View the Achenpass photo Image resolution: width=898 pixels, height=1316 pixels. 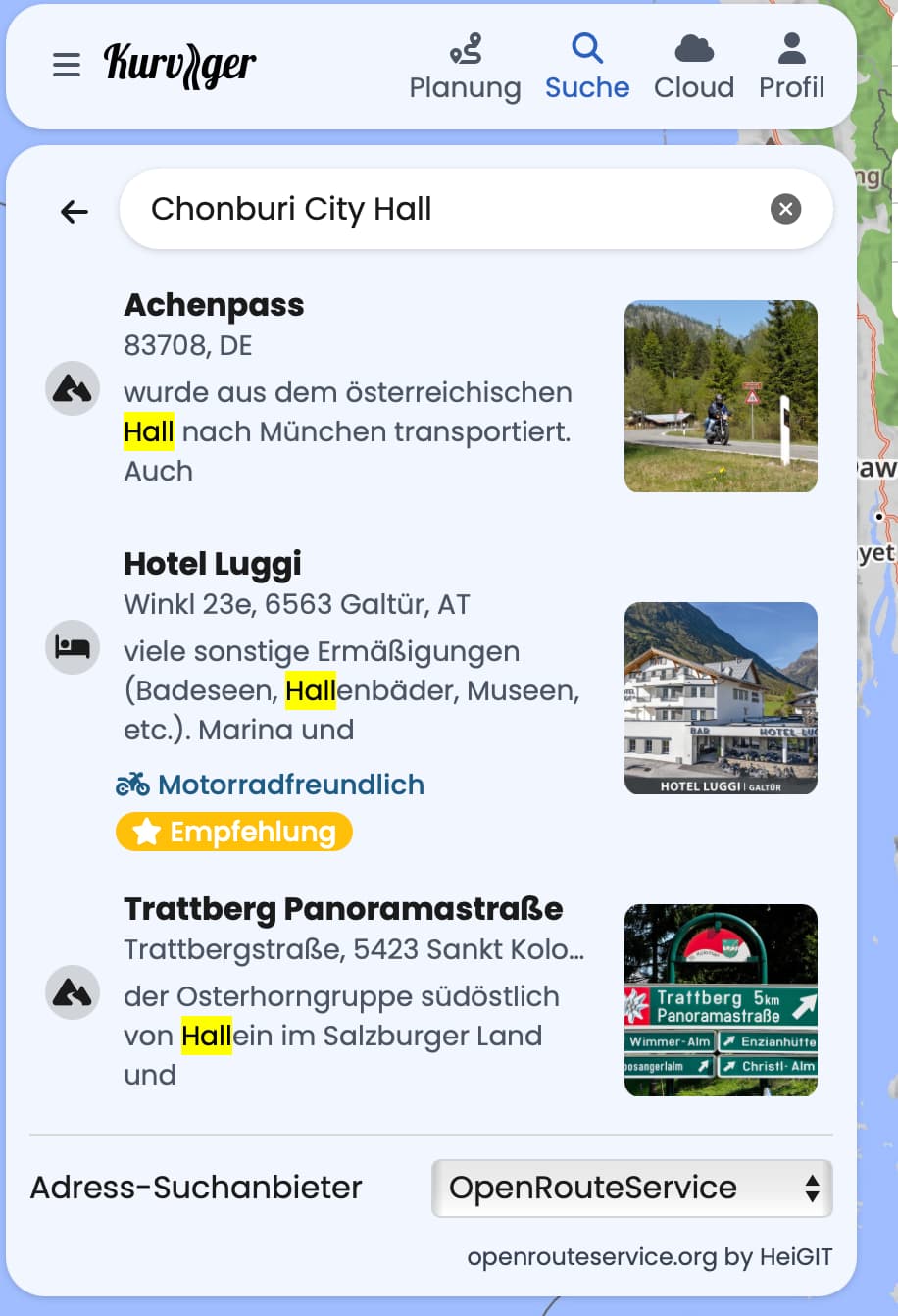[x=721, y=396]
